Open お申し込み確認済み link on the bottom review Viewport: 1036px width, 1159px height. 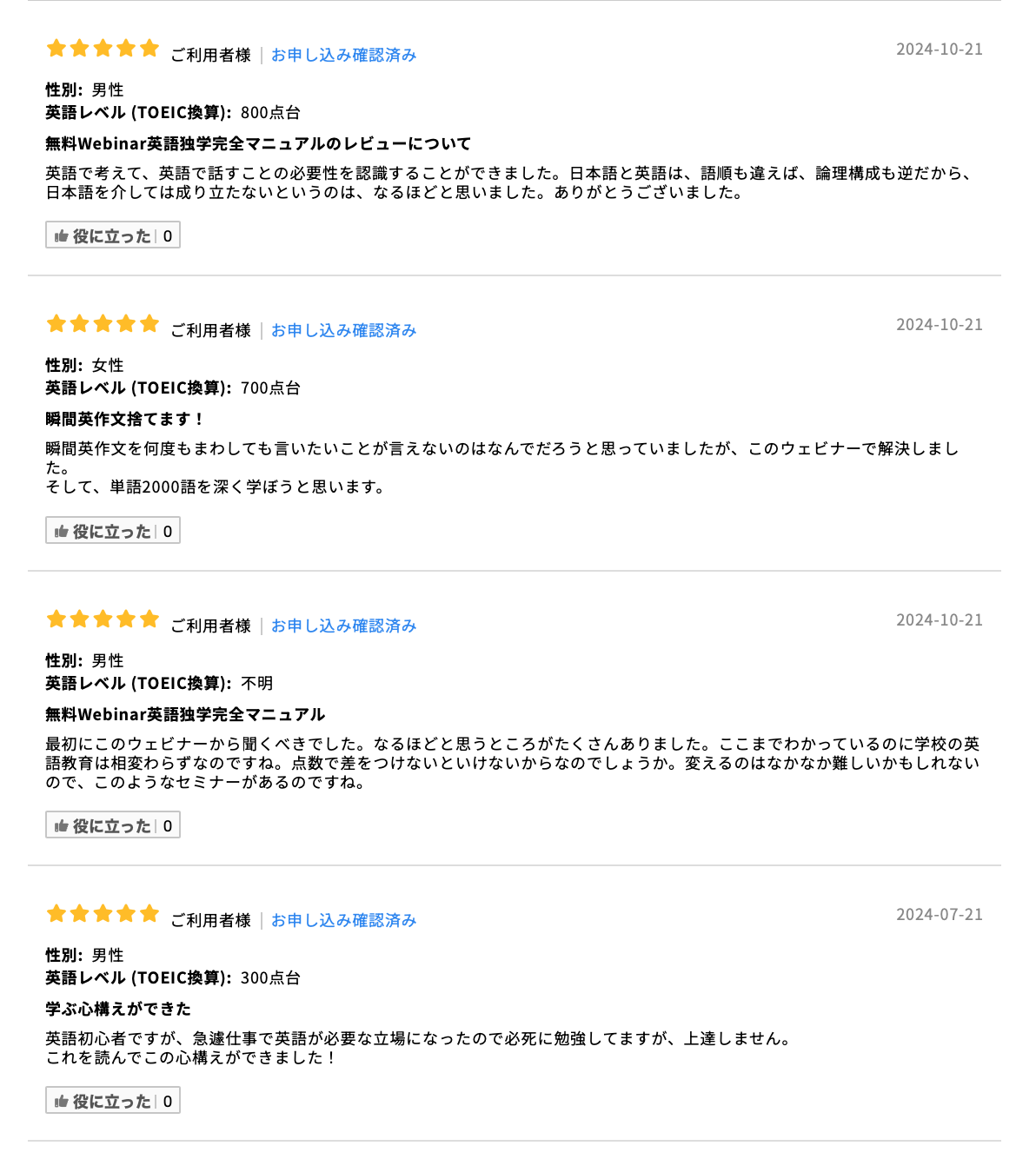[x=343, y=919]
